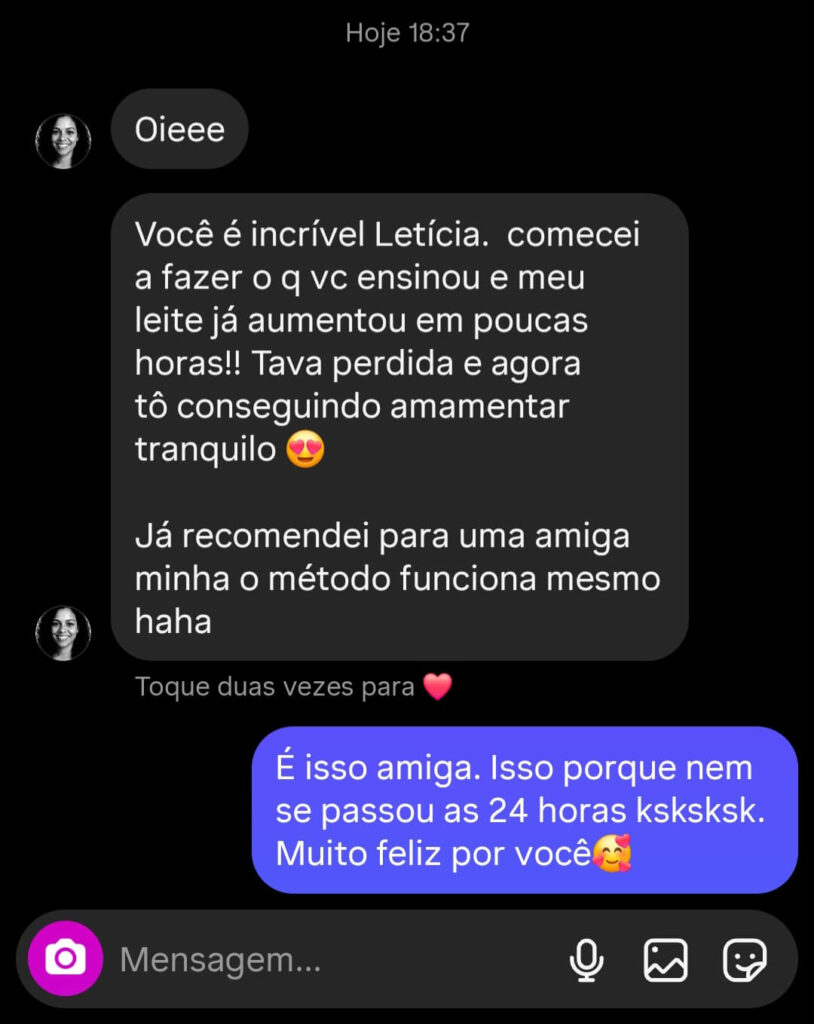This screenshot has height=1024, width=814.
Task: Record a voice message with the microphone
Action: coord(586,961)
